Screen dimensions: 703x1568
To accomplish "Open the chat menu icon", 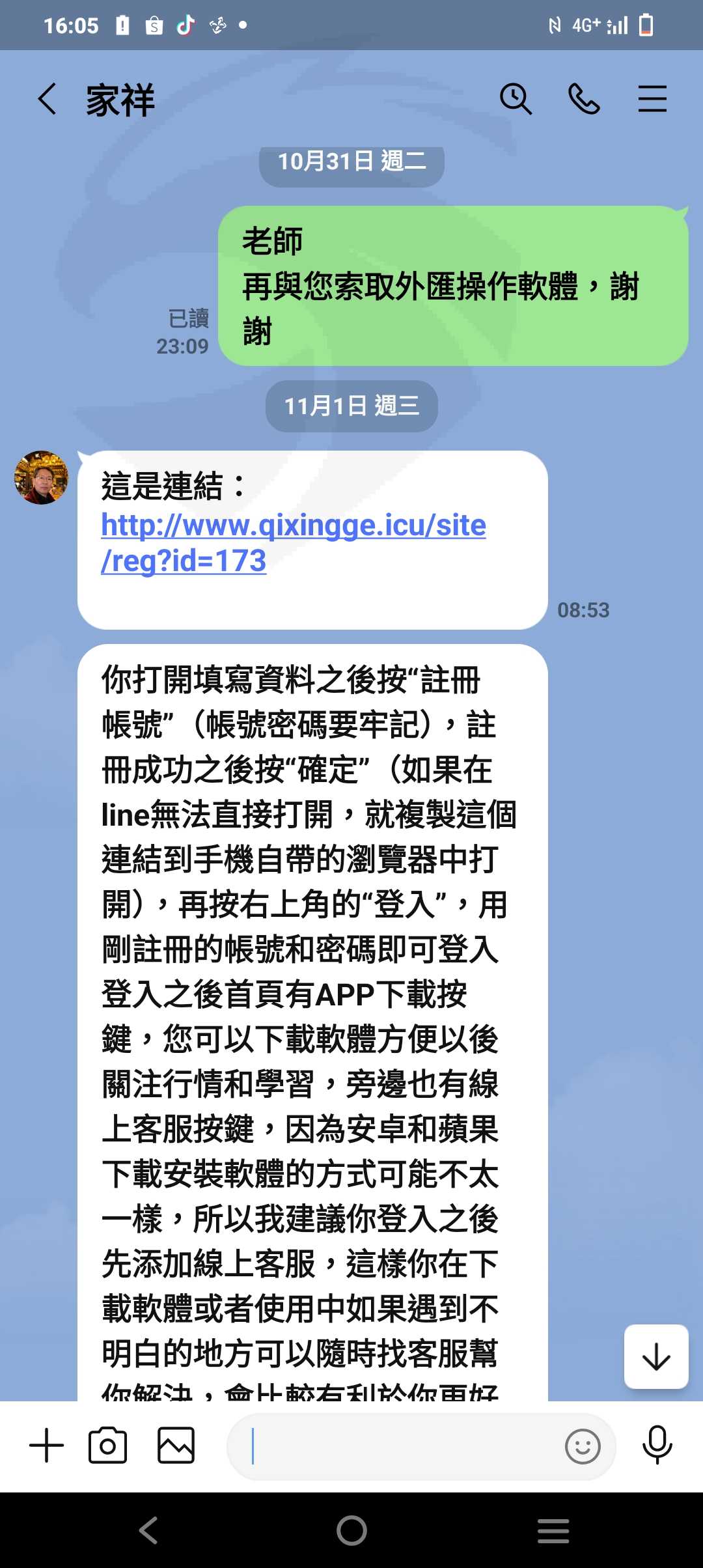I will coord(652,99).
